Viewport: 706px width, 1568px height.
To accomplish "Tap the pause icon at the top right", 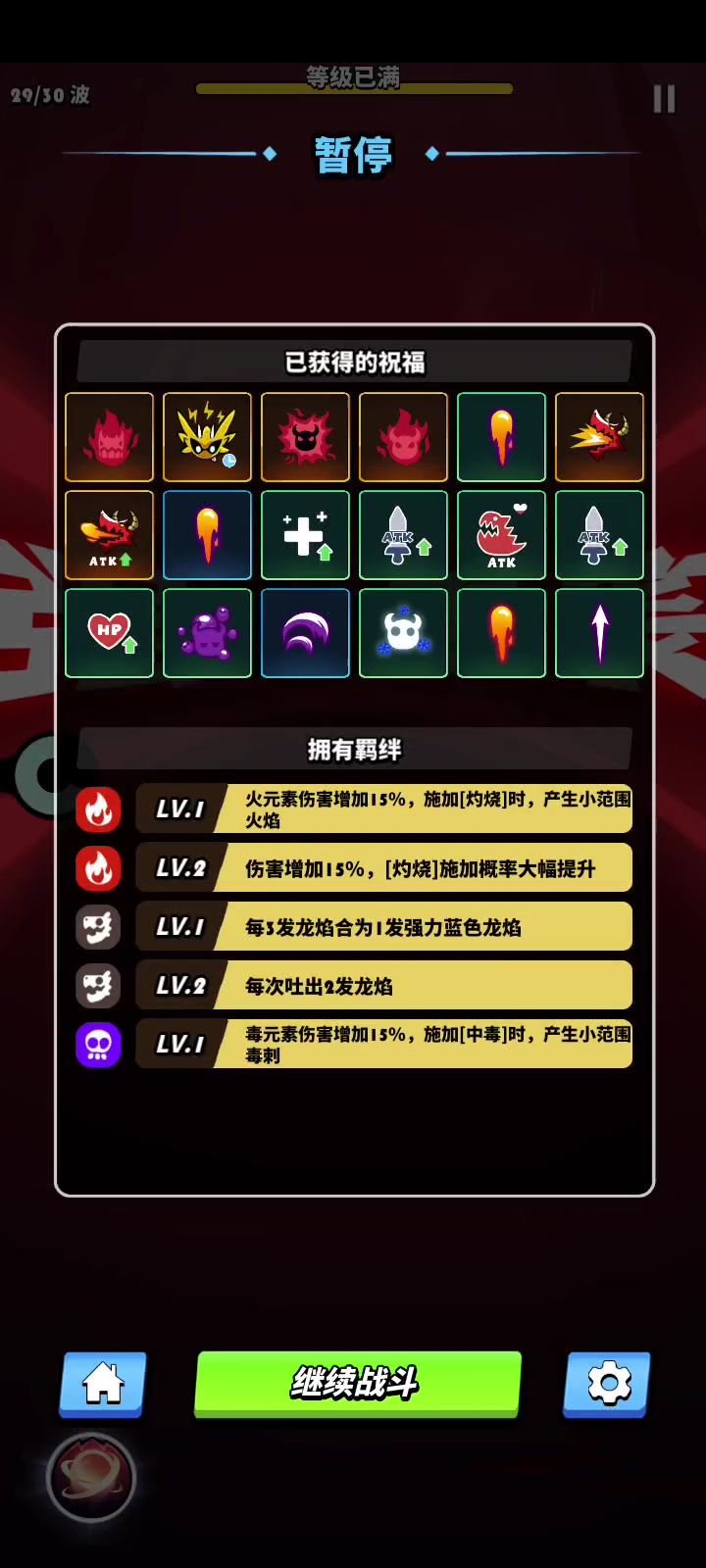I will tap(664, 98).
